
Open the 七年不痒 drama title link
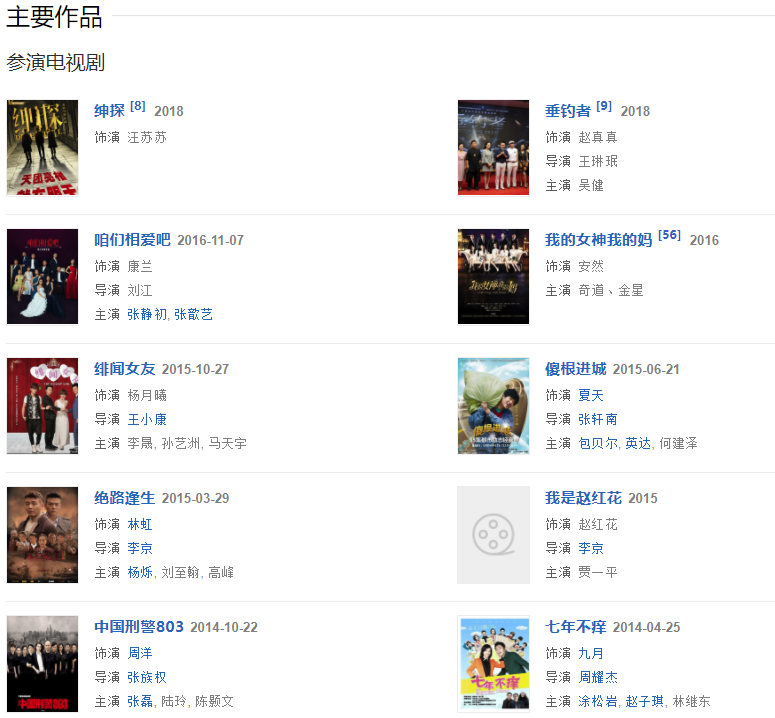tap(575, 627)
